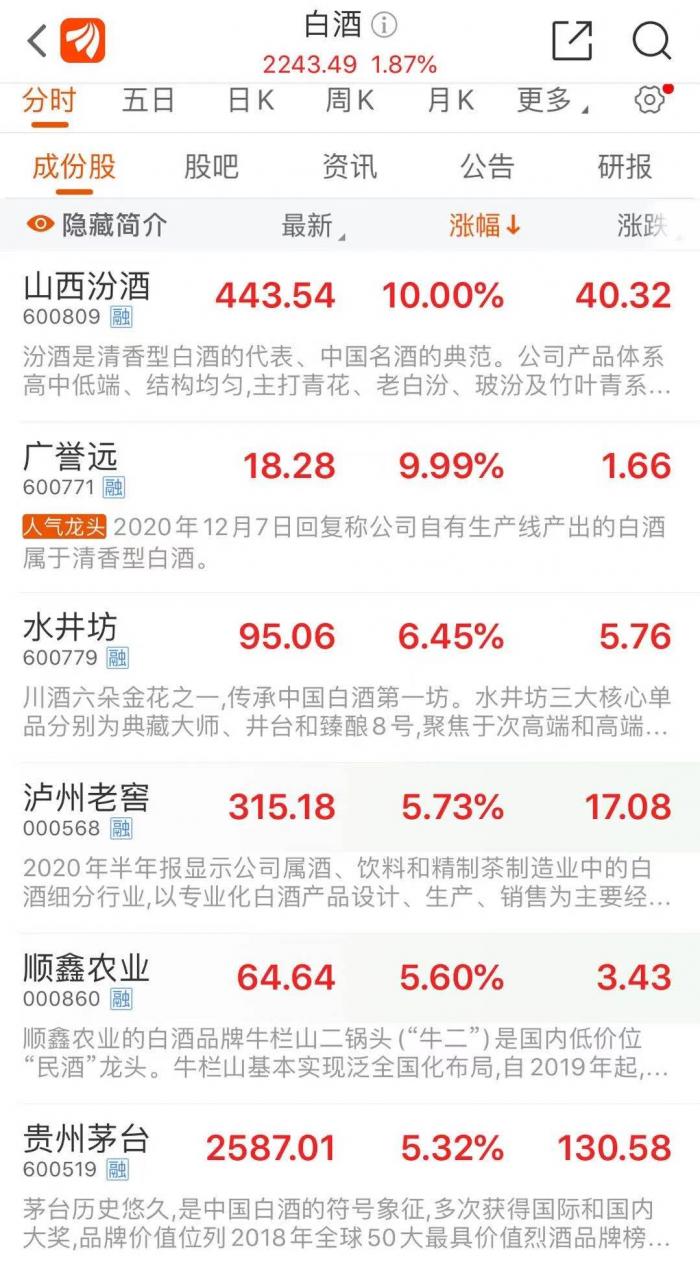Select the 日K chart tab
This screenshot has height=1269, width=700.
pos(250,100)
